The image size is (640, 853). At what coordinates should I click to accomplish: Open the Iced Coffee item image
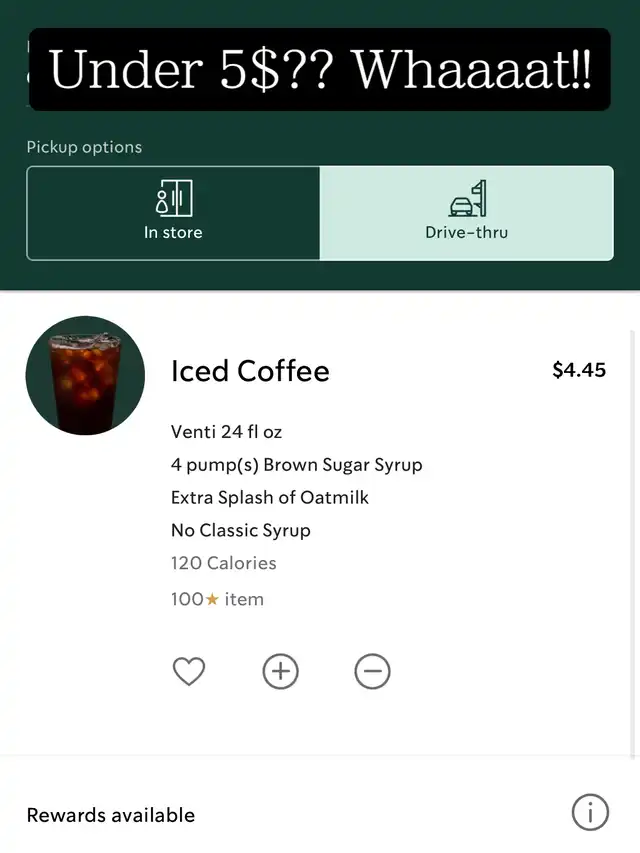click(85, 375)
